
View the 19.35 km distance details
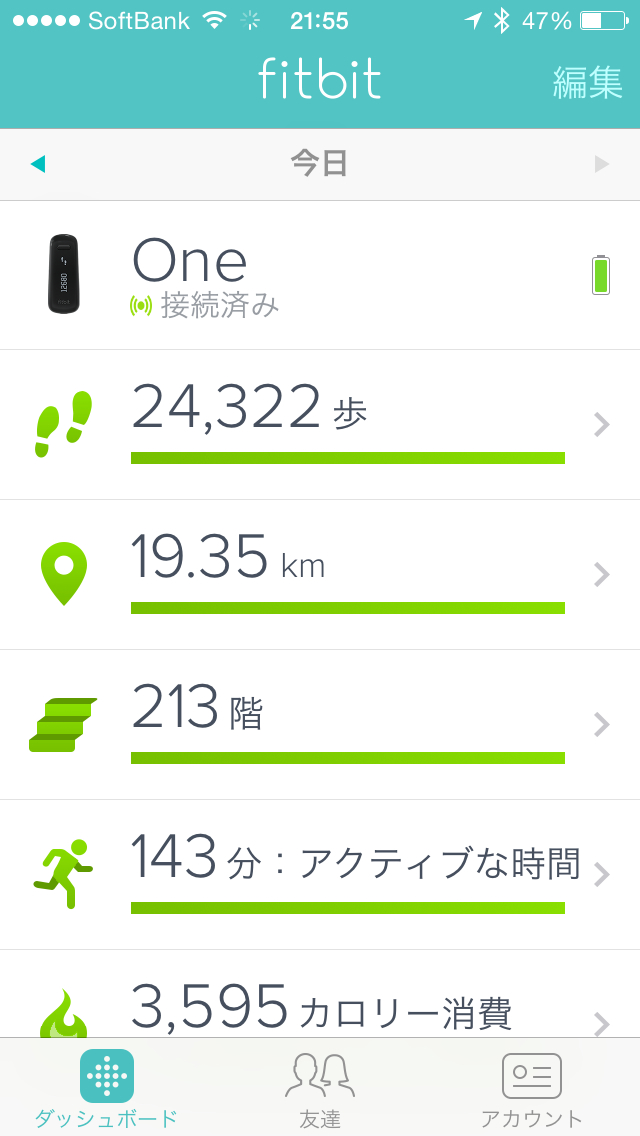tap(320, 575)
